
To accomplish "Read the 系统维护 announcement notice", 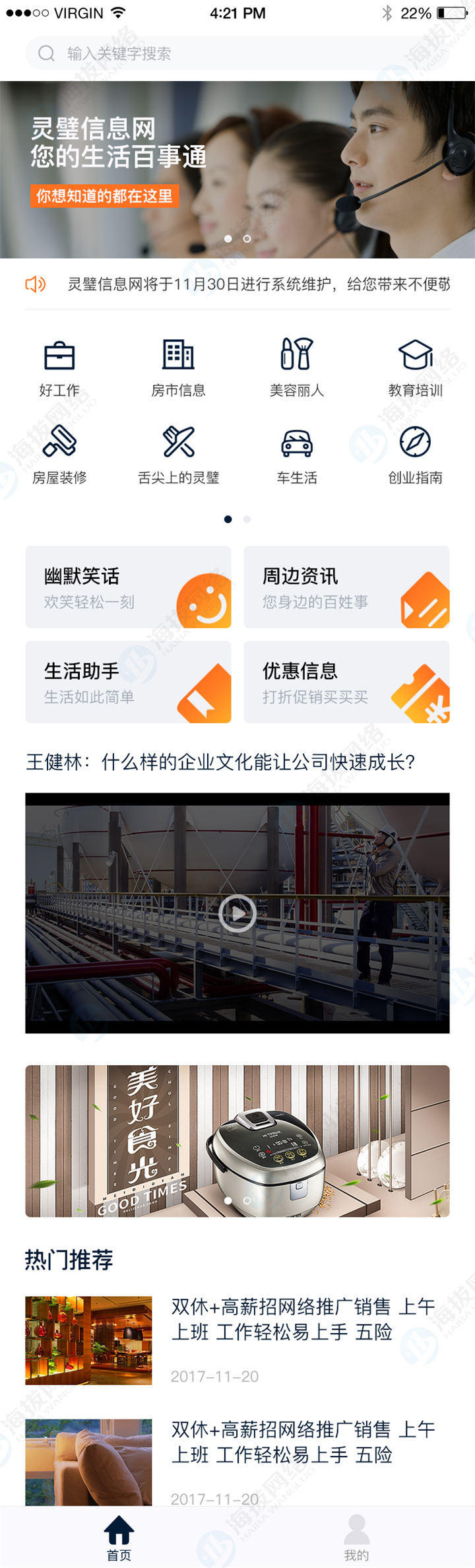I will point(257,284).
